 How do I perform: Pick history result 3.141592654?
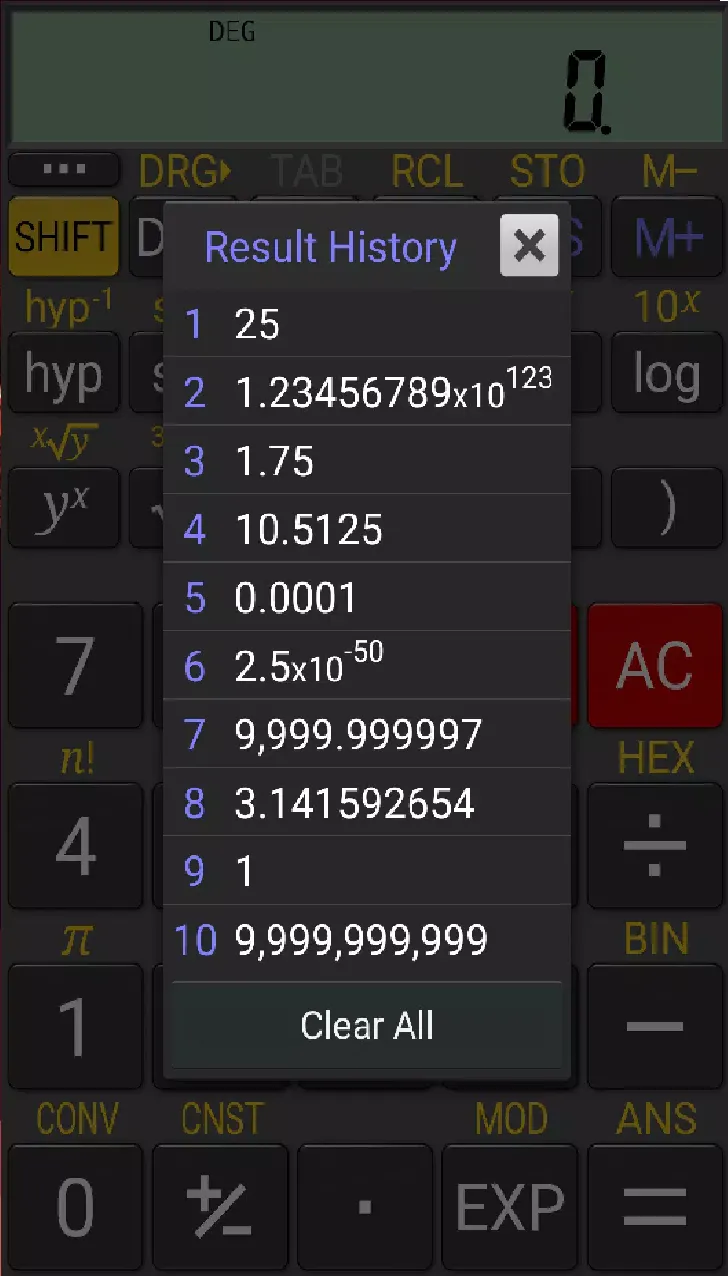(x=367, y=802)
